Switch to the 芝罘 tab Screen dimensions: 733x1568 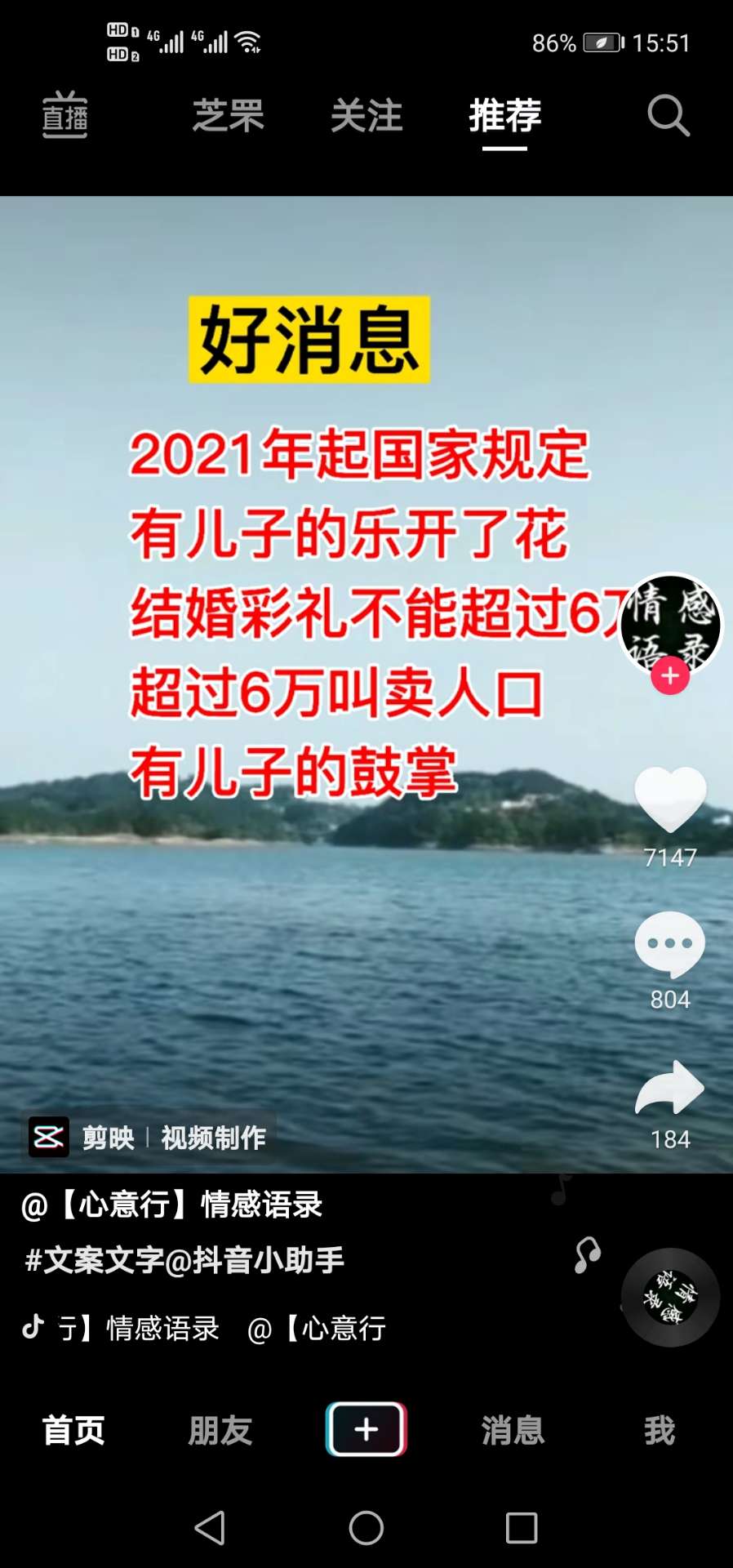point(229,115)
